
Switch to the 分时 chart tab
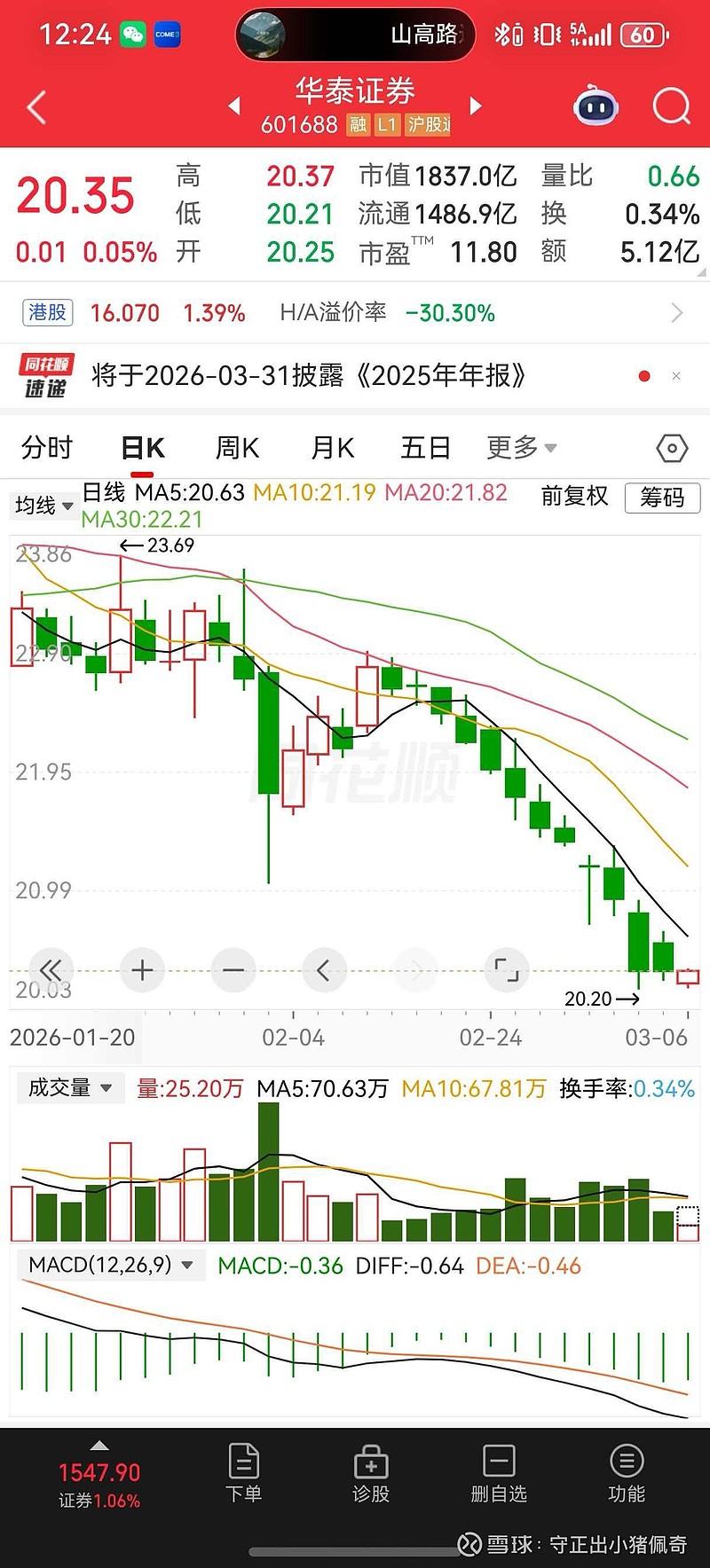click(x=47, y=448)
